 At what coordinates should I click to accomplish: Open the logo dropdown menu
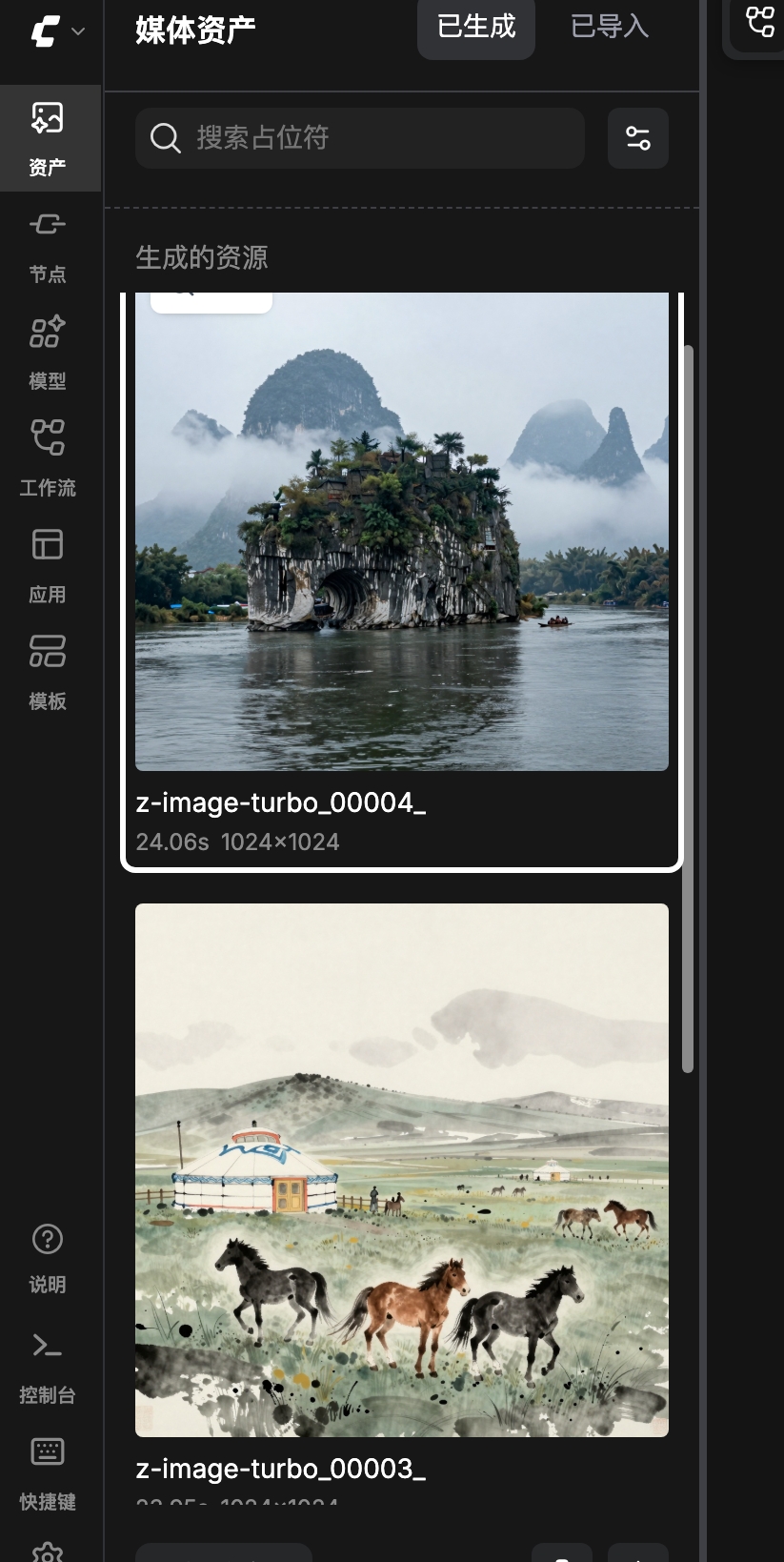point(57,31)
